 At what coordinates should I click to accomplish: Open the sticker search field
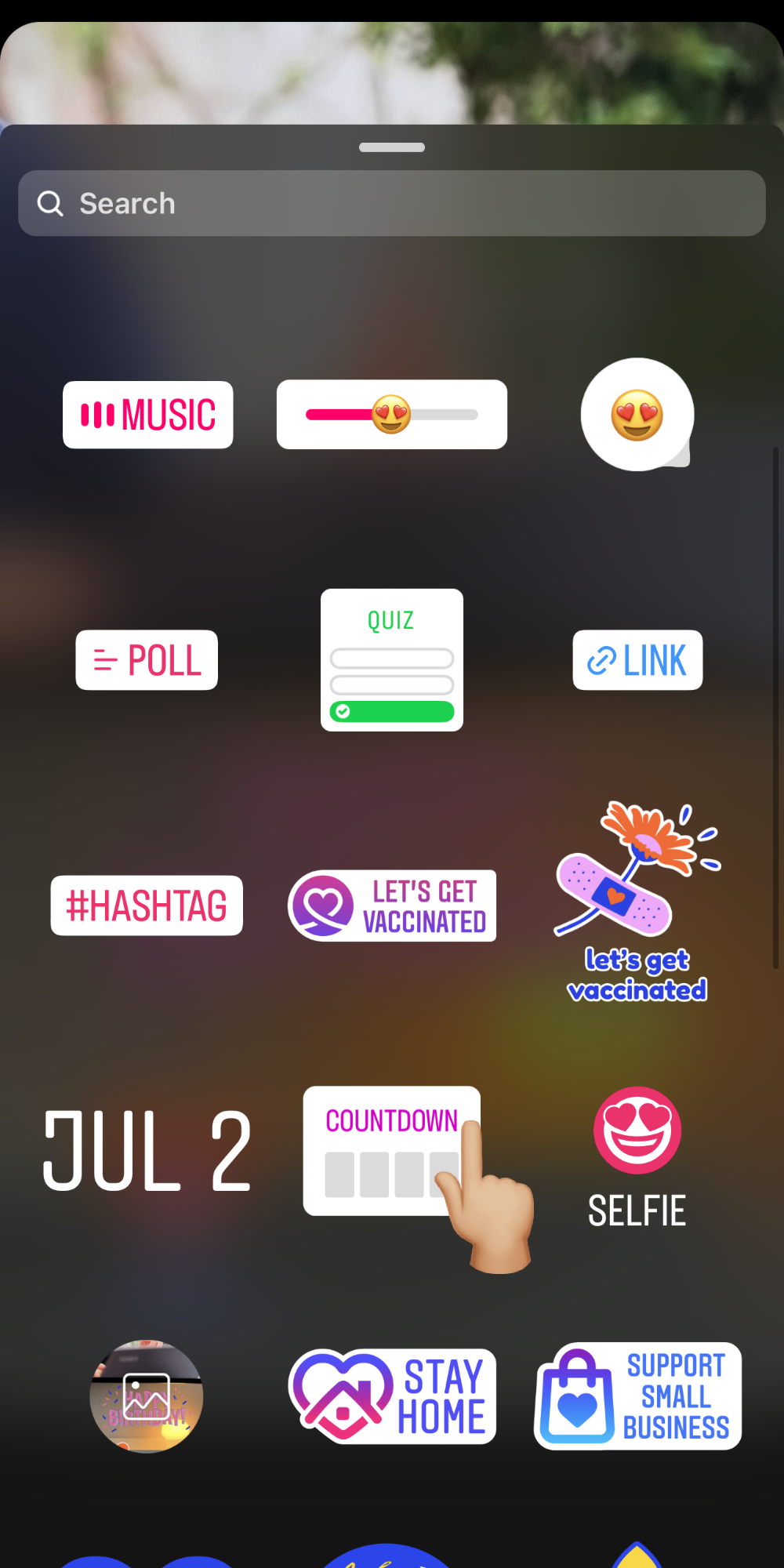[392, 204]
